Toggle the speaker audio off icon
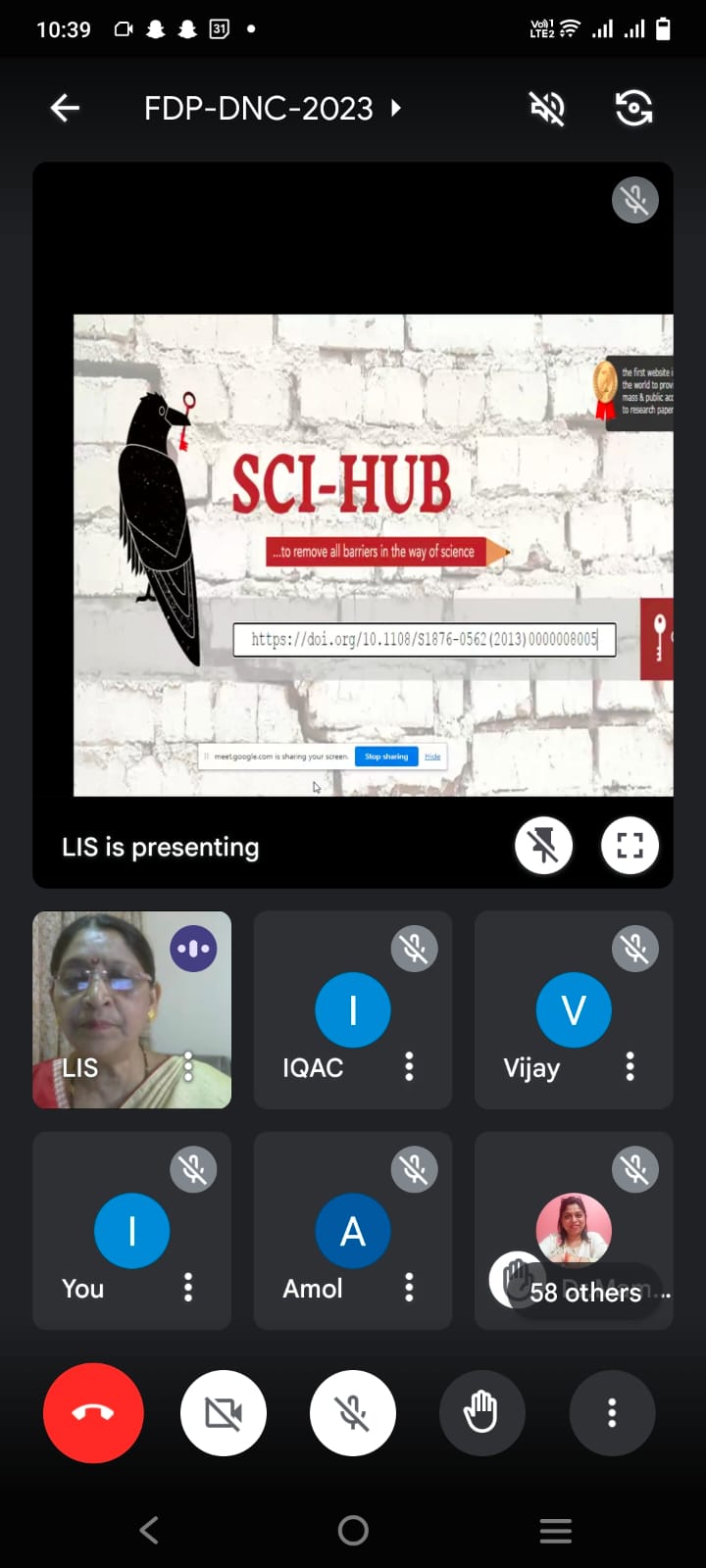This screenshot has width=706, height=1568. click(547, 108)
